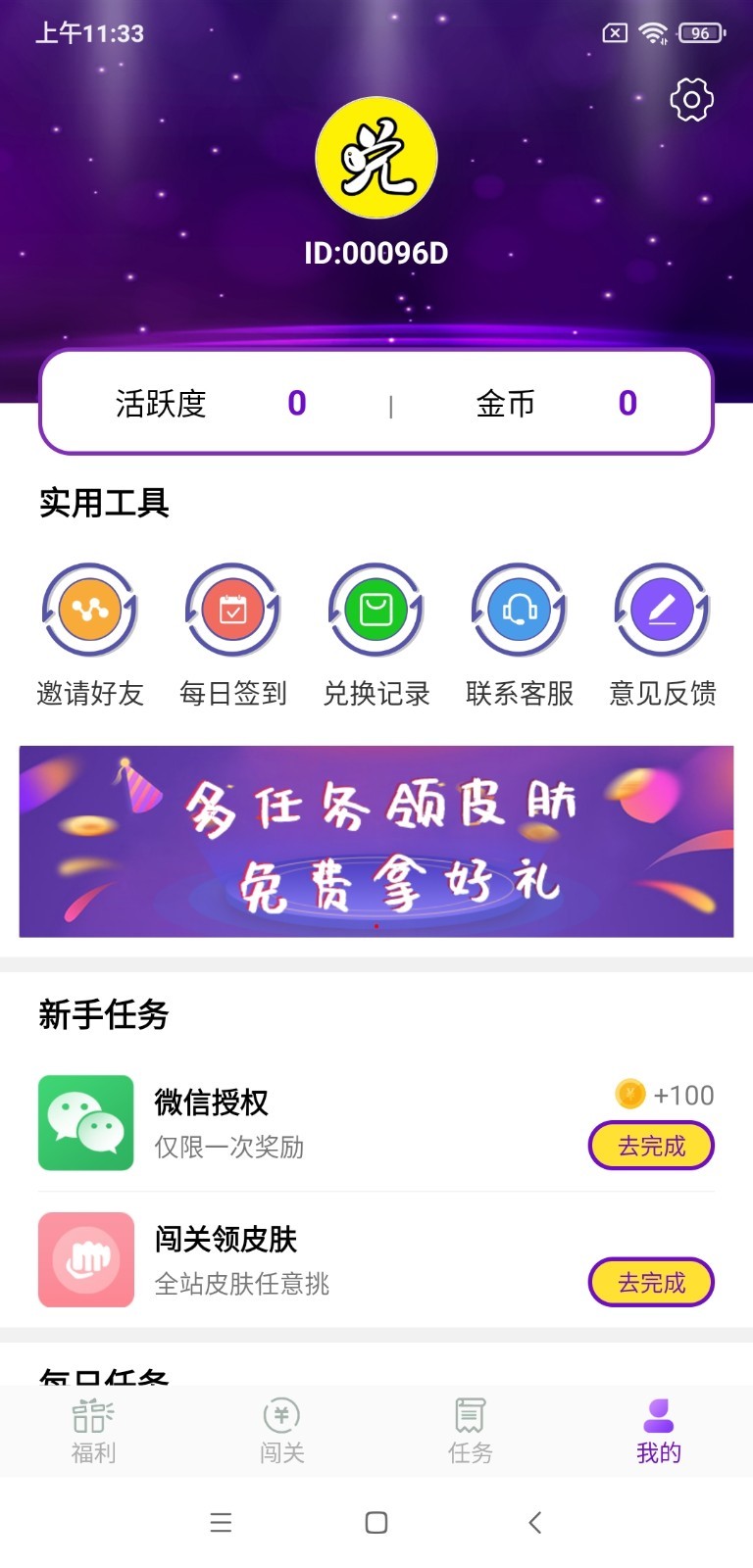The image size is (753, 1568).
Task: Tap the fist icon for 闯关领皮肤
Action: (x=85, y=1260)
